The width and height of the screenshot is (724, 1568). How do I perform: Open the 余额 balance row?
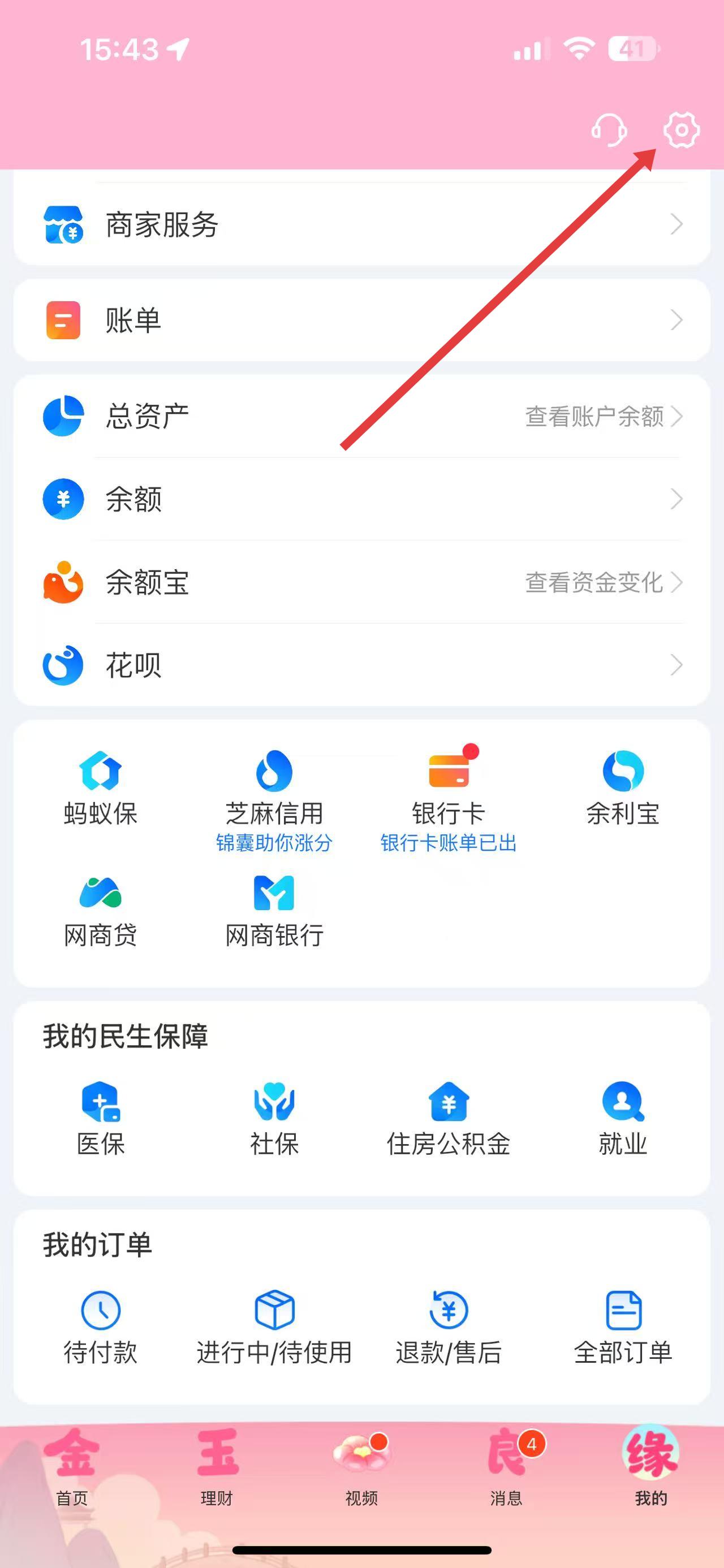[361, 499]
